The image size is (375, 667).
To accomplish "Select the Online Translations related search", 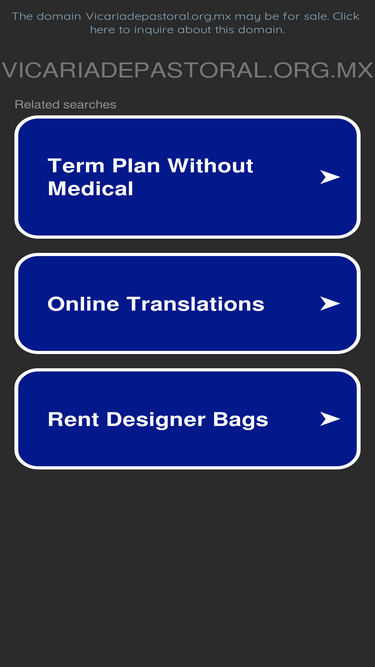I will coord(188,304).
